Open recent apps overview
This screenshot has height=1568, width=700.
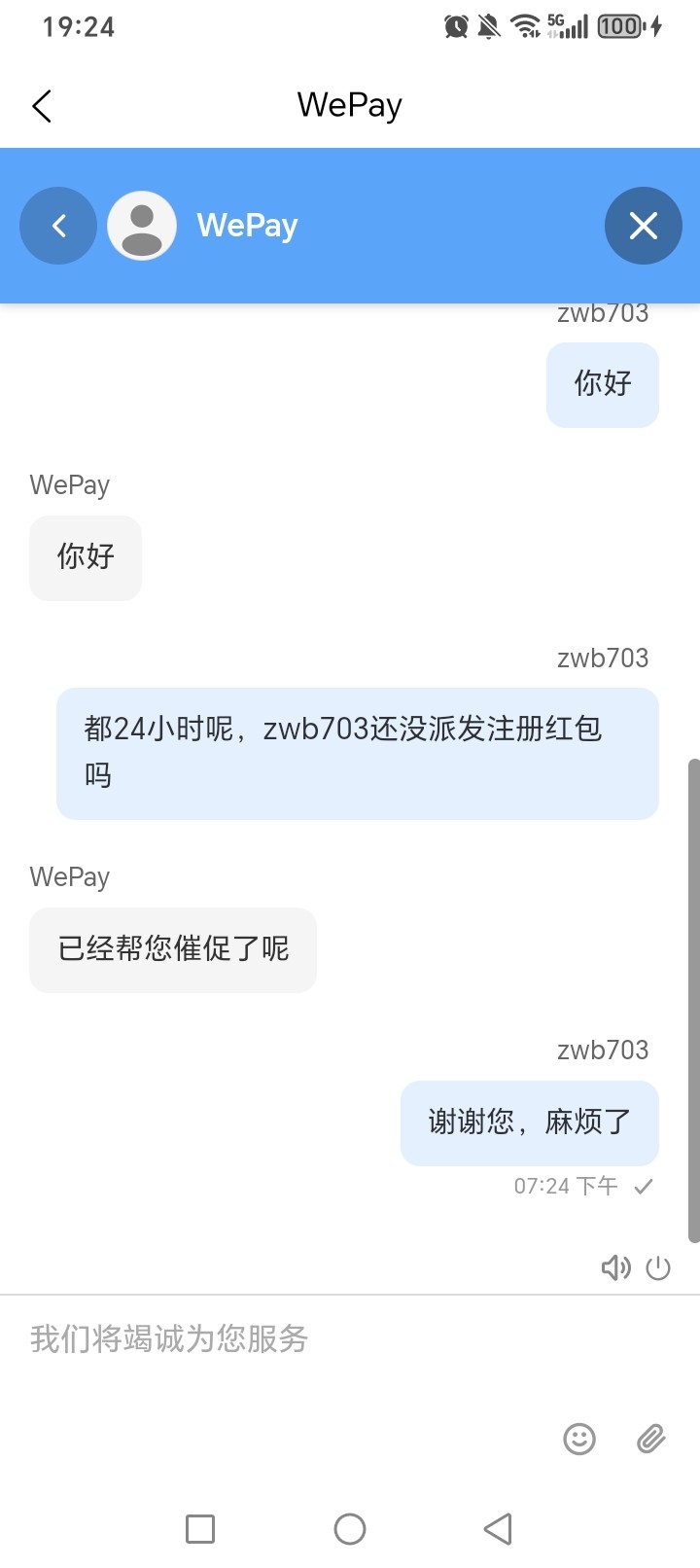[200, 1529]
